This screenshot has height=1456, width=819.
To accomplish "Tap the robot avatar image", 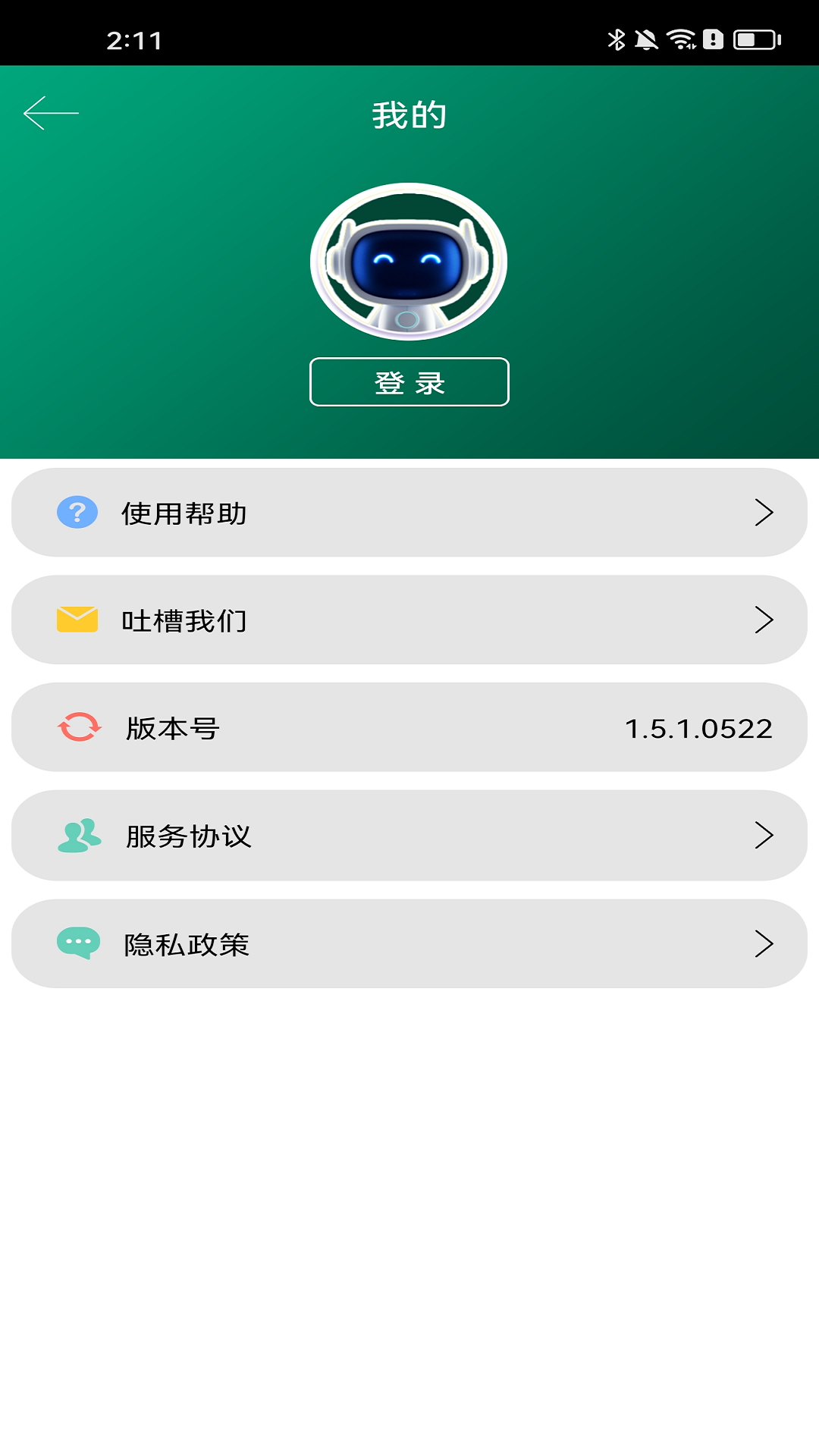I will [x=408, y=262].
